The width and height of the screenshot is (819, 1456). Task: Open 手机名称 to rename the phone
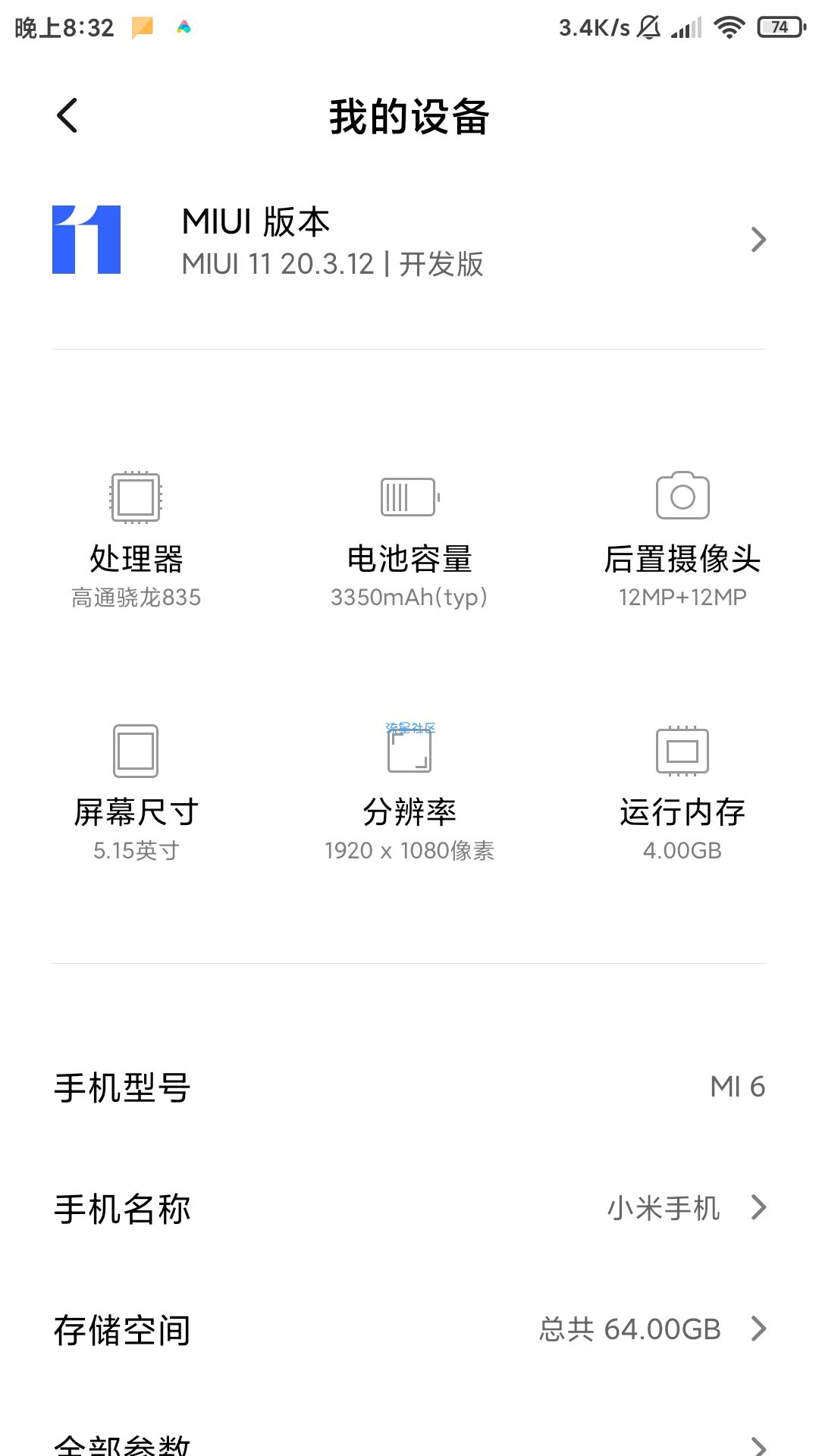[409, 1208]
